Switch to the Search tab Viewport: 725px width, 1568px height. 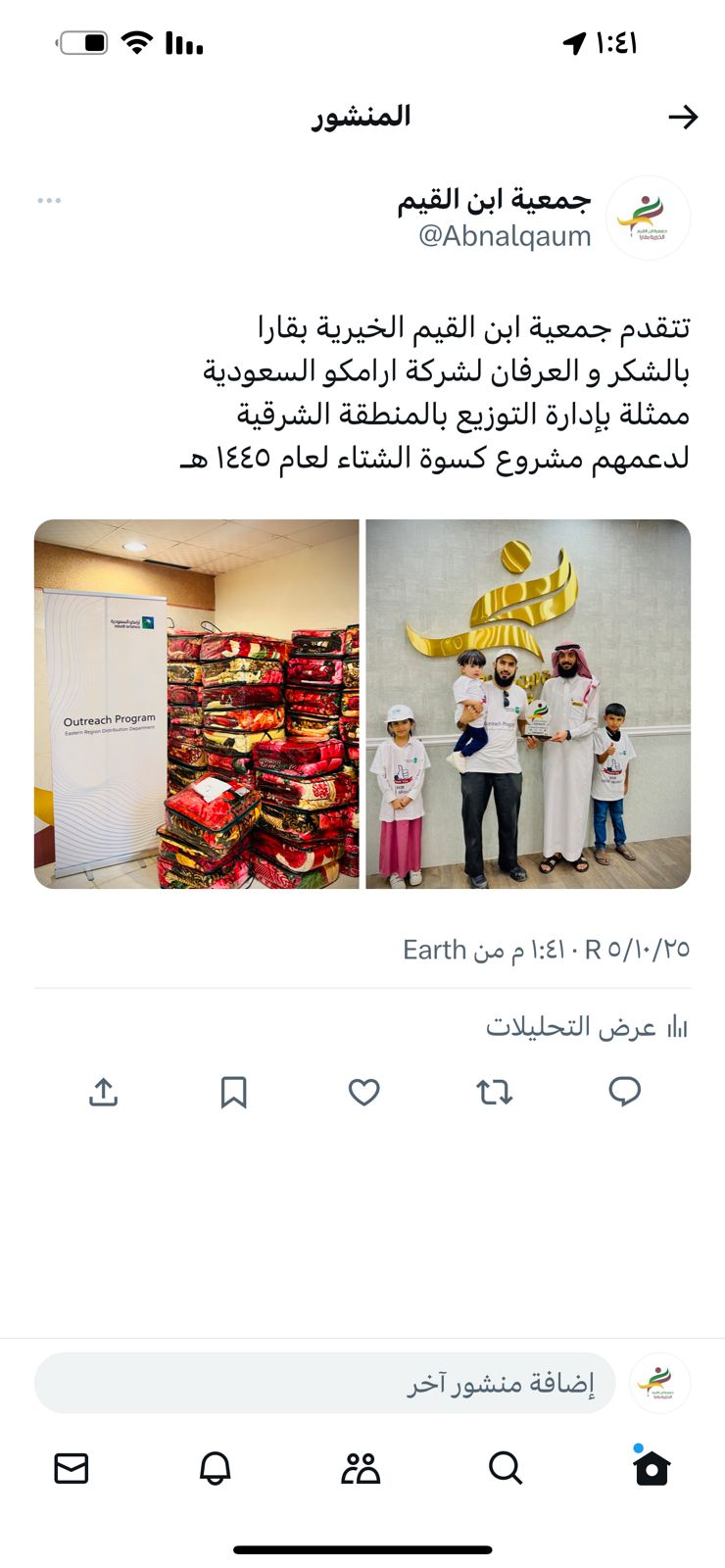pos(506,1468)
